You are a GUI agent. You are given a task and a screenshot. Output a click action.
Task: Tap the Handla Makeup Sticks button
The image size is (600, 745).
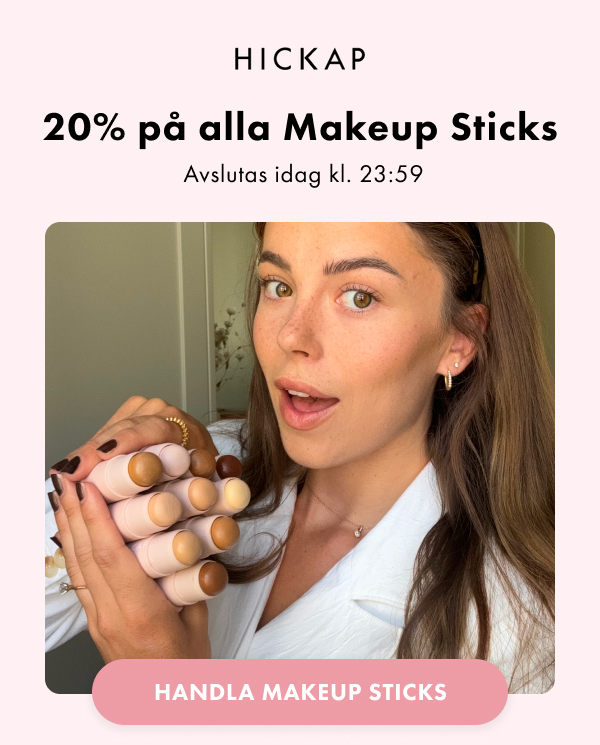300,692
